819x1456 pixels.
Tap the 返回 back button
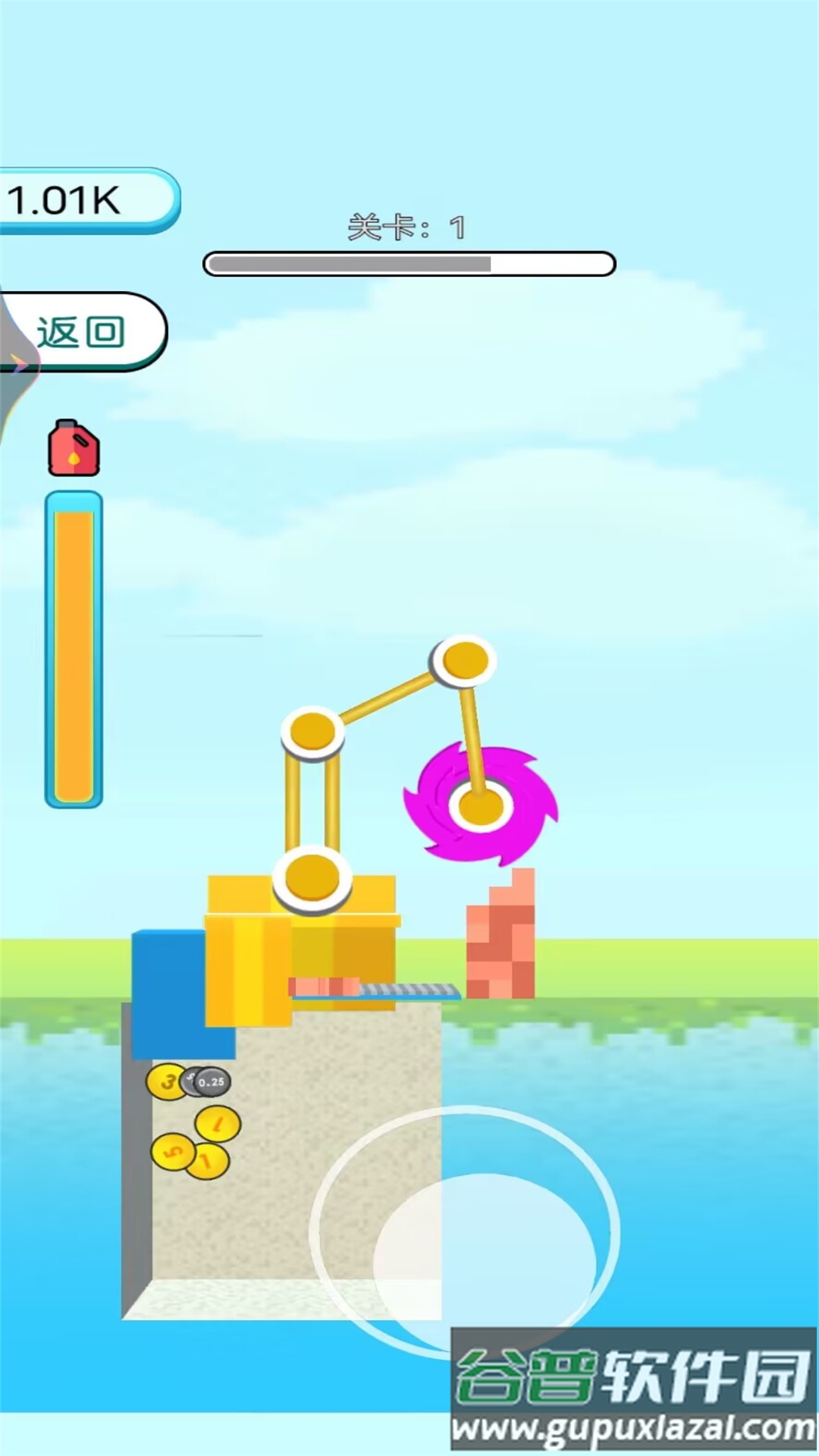pos(80,332)
